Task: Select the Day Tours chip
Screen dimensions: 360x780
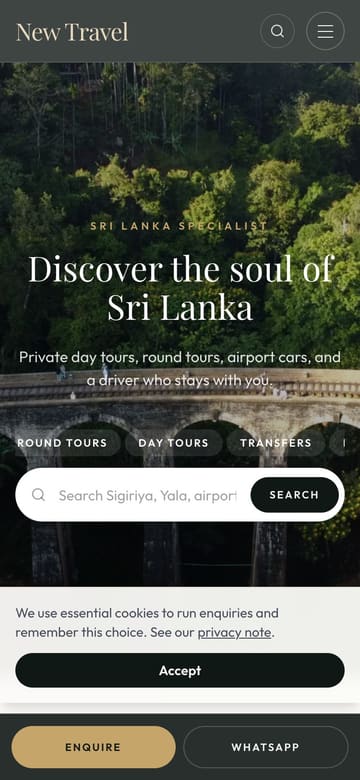Action: [174, 443]
